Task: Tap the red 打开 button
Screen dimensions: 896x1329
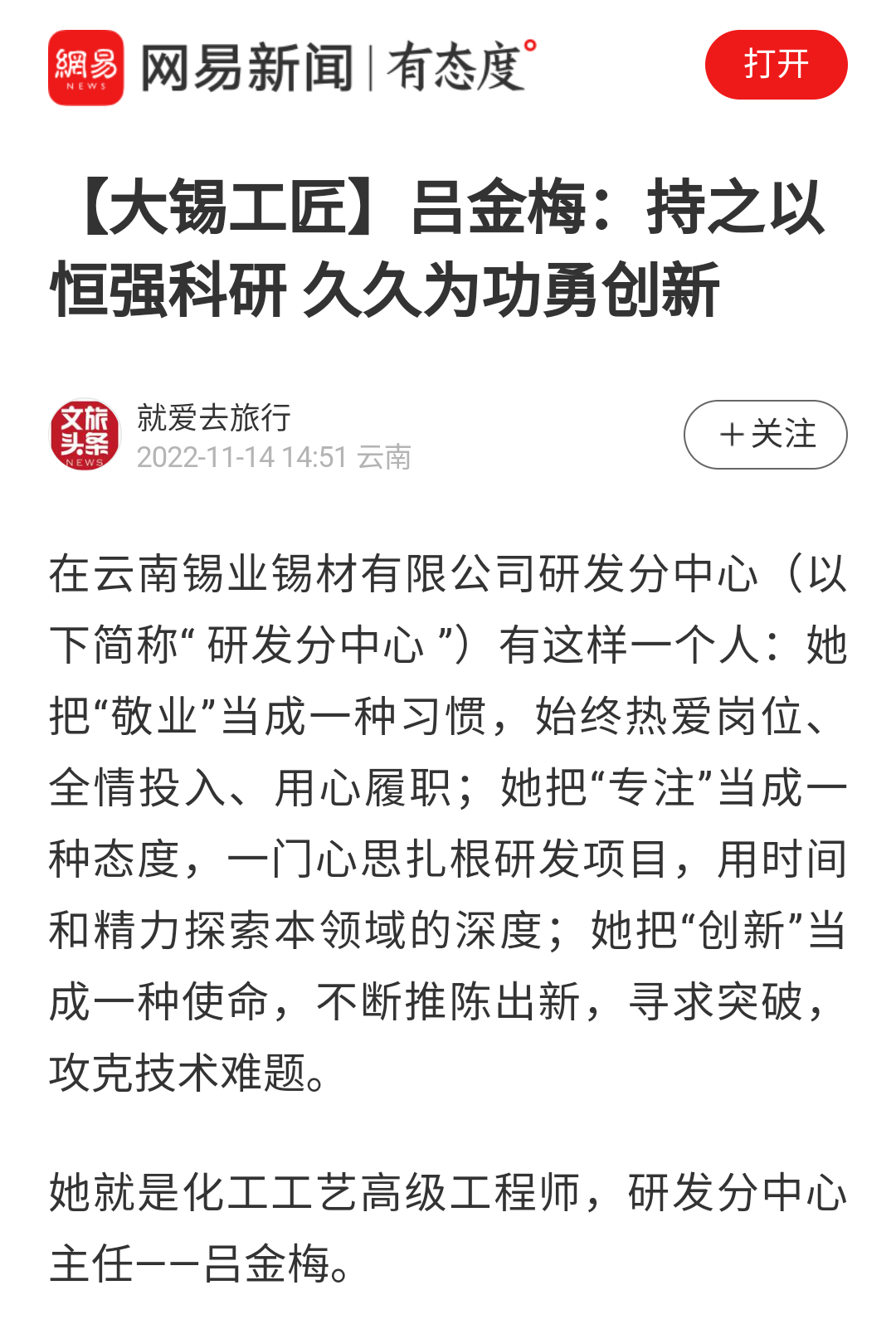Action: 776,65
